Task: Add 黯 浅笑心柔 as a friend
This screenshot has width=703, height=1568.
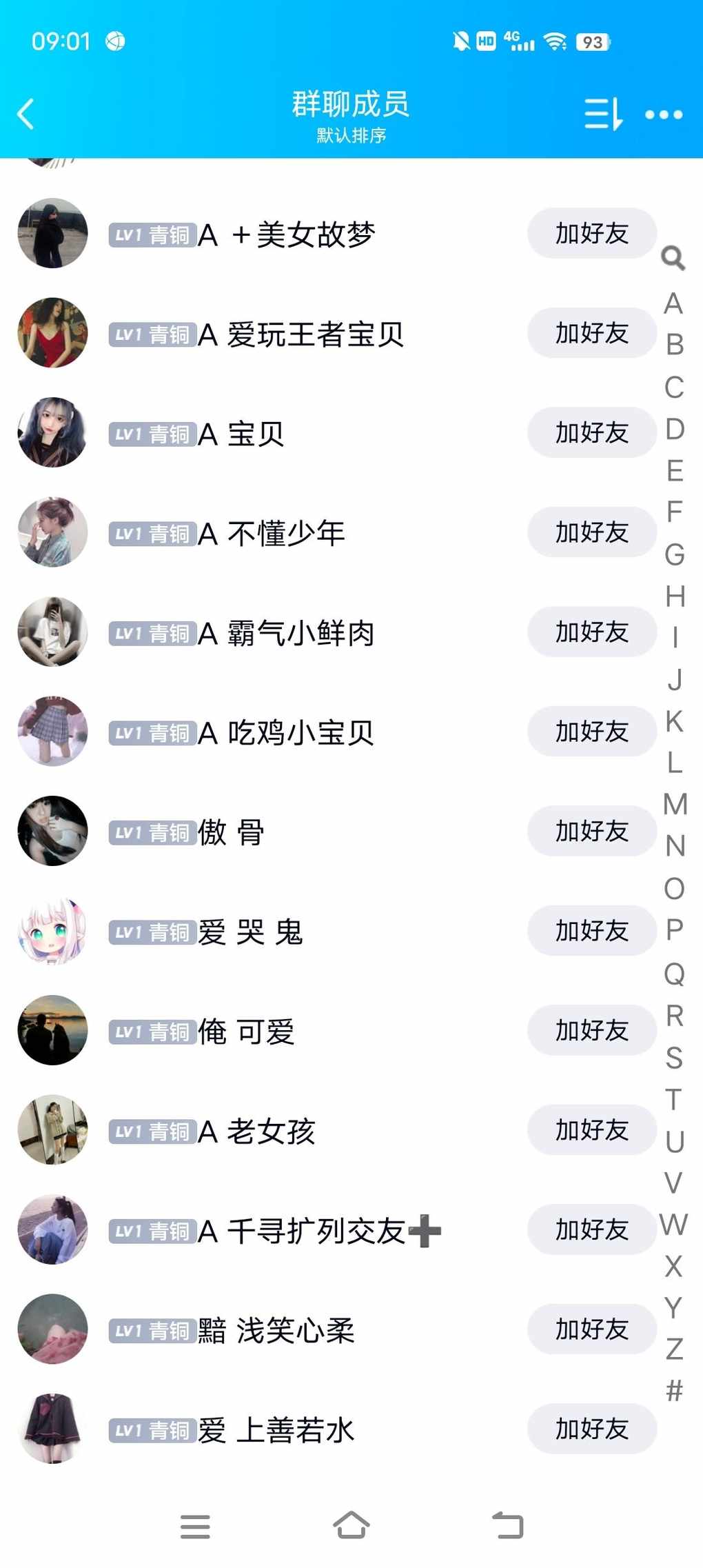Action: click(592, 1329)
